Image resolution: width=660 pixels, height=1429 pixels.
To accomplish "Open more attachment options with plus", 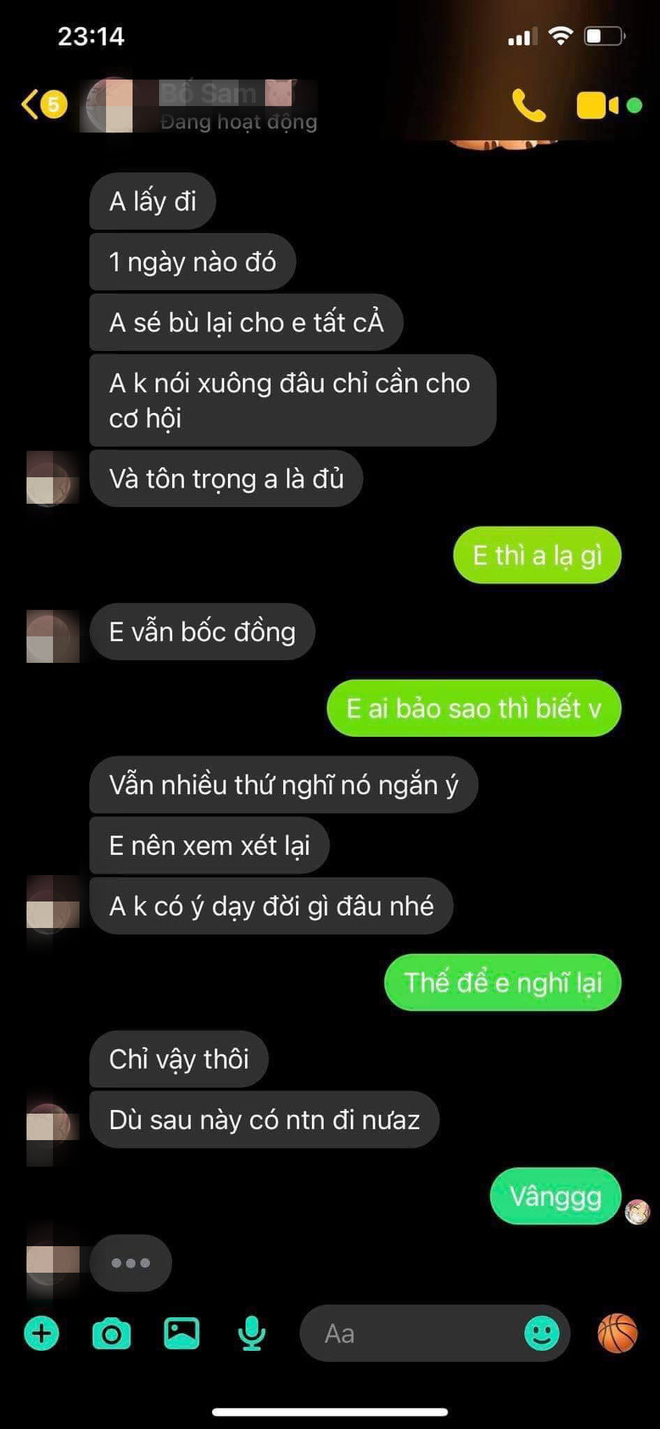I will coord(41,1333).
